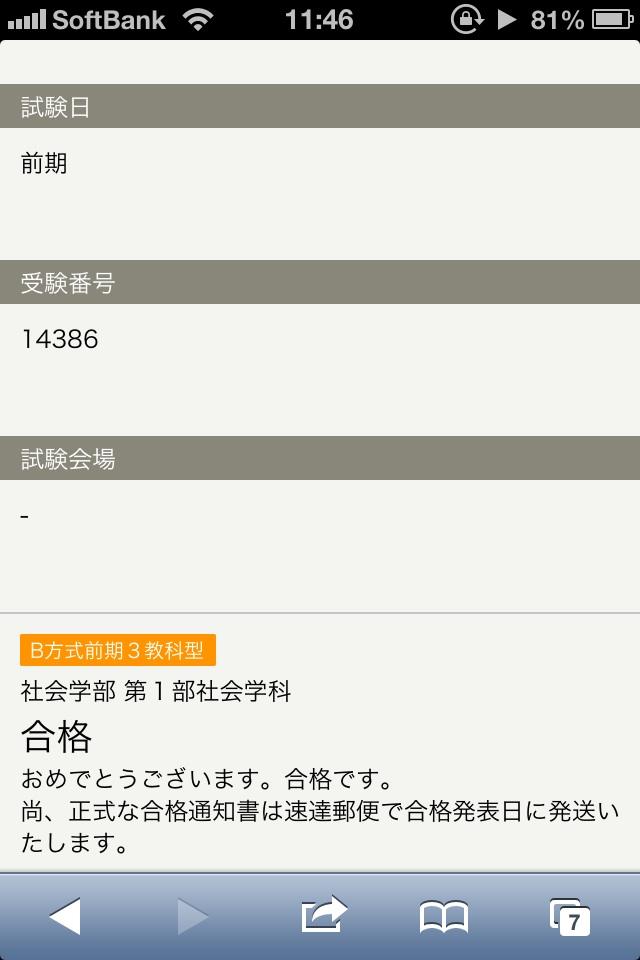Show the open browser tabs
Image resolution: width=640 pixels, height=960 pixels.
point(569,916)
